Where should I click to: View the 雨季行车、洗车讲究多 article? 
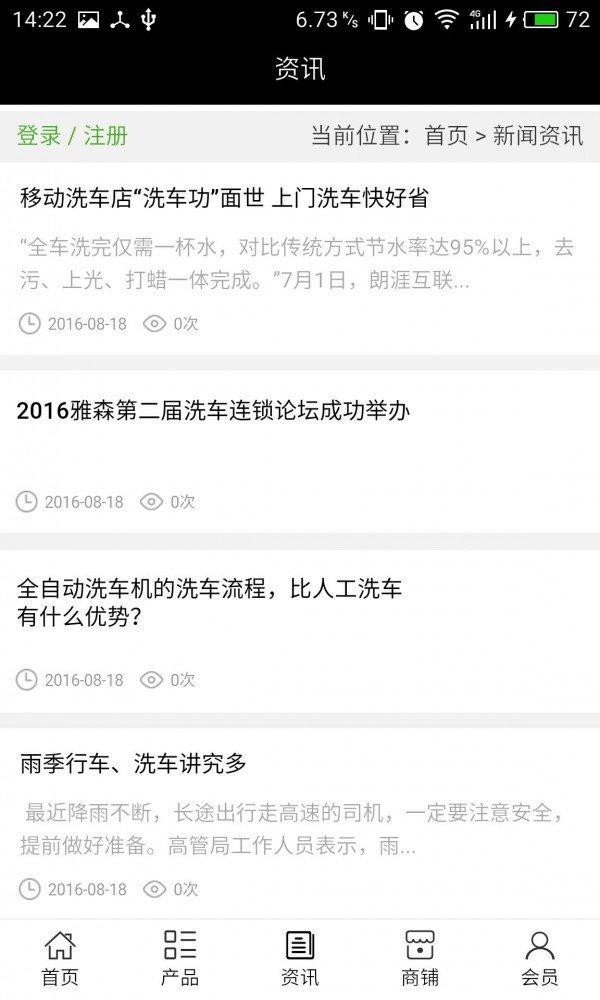coord(133,764)
